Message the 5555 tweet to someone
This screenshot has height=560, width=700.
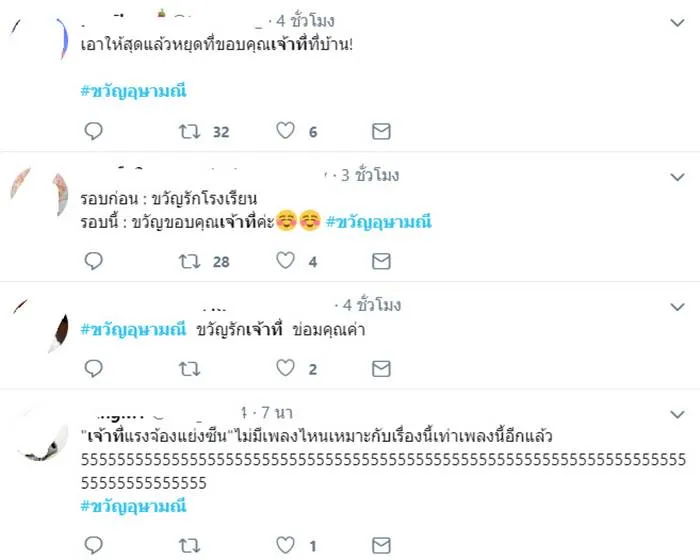click(381, 546)
